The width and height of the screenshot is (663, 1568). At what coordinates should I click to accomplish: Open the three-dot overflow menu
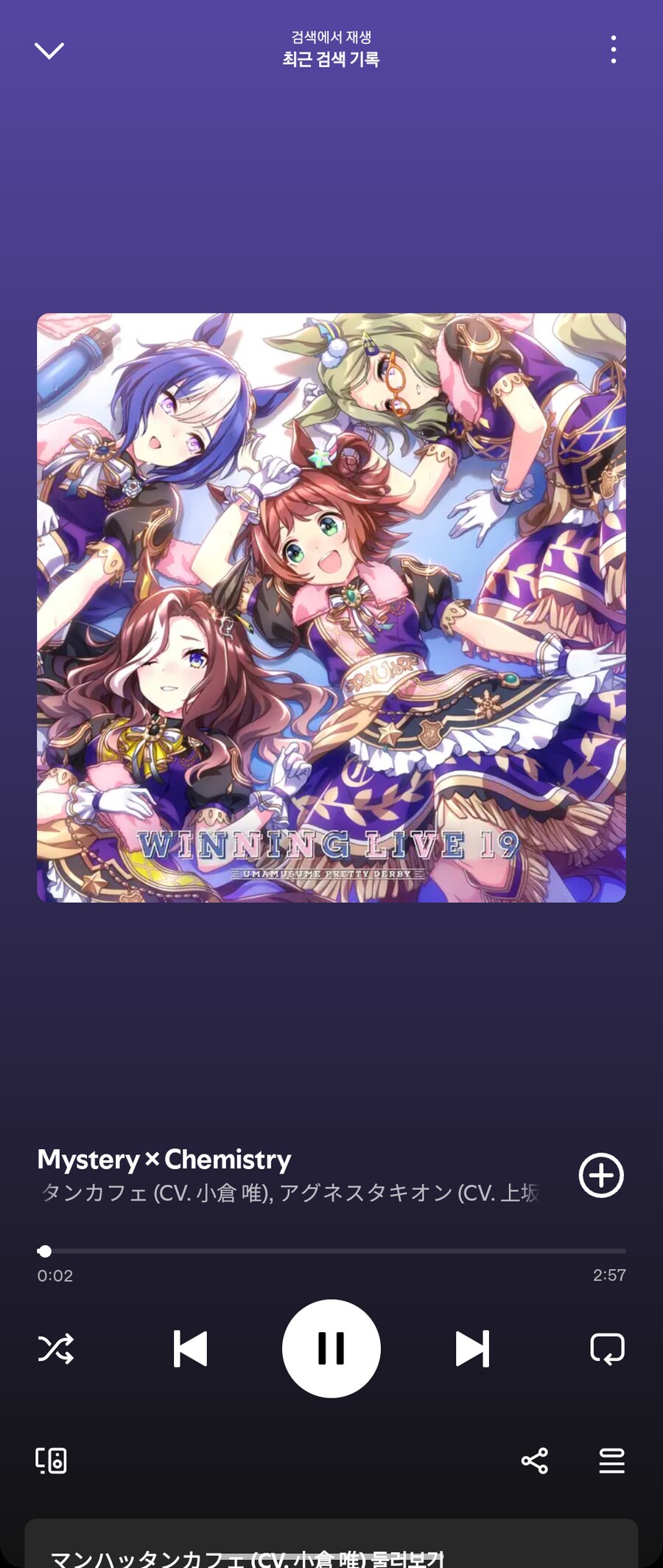click(613, 49)
